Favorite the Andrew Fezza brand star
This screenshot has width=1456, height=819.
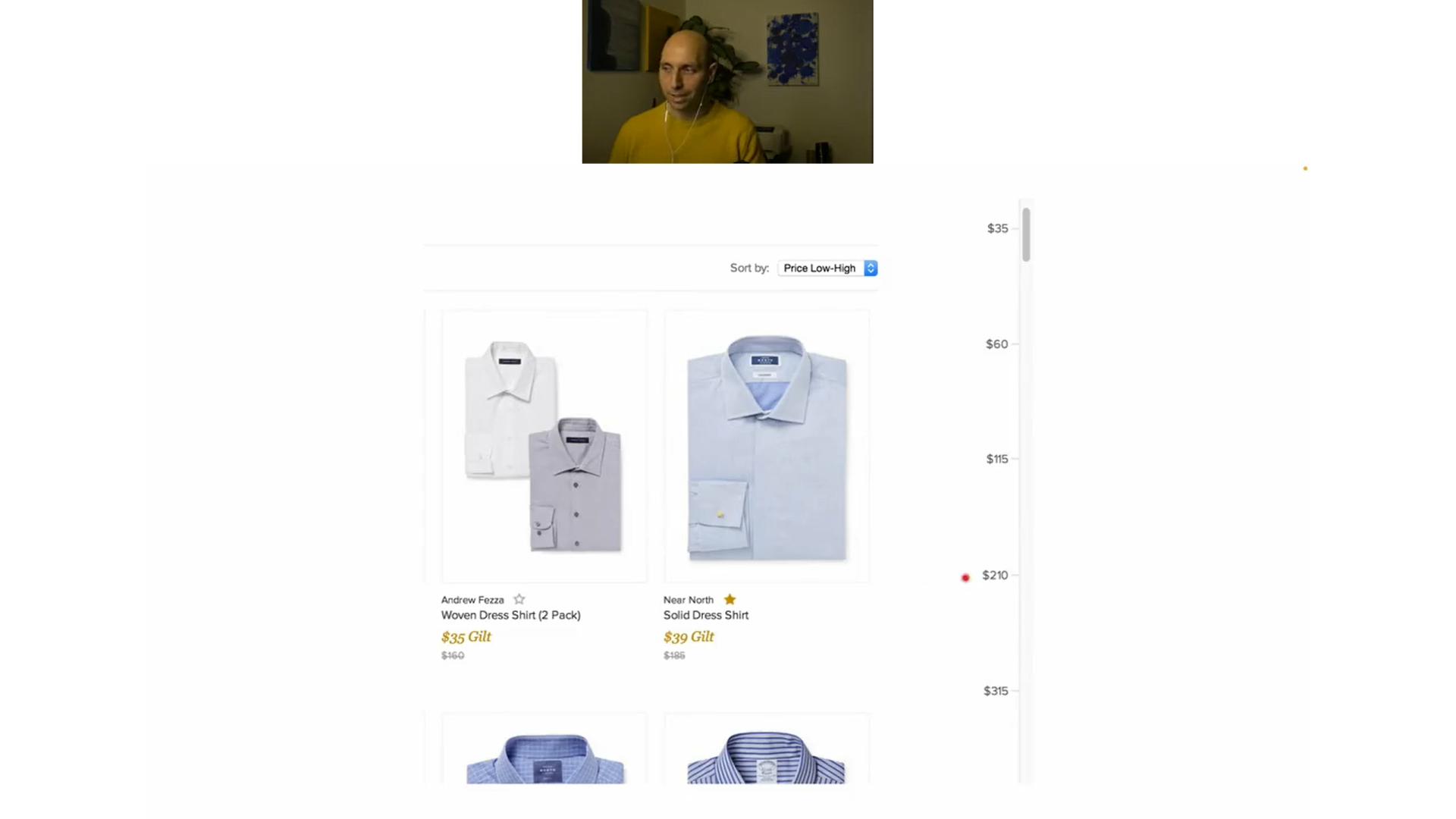(519, 599)
